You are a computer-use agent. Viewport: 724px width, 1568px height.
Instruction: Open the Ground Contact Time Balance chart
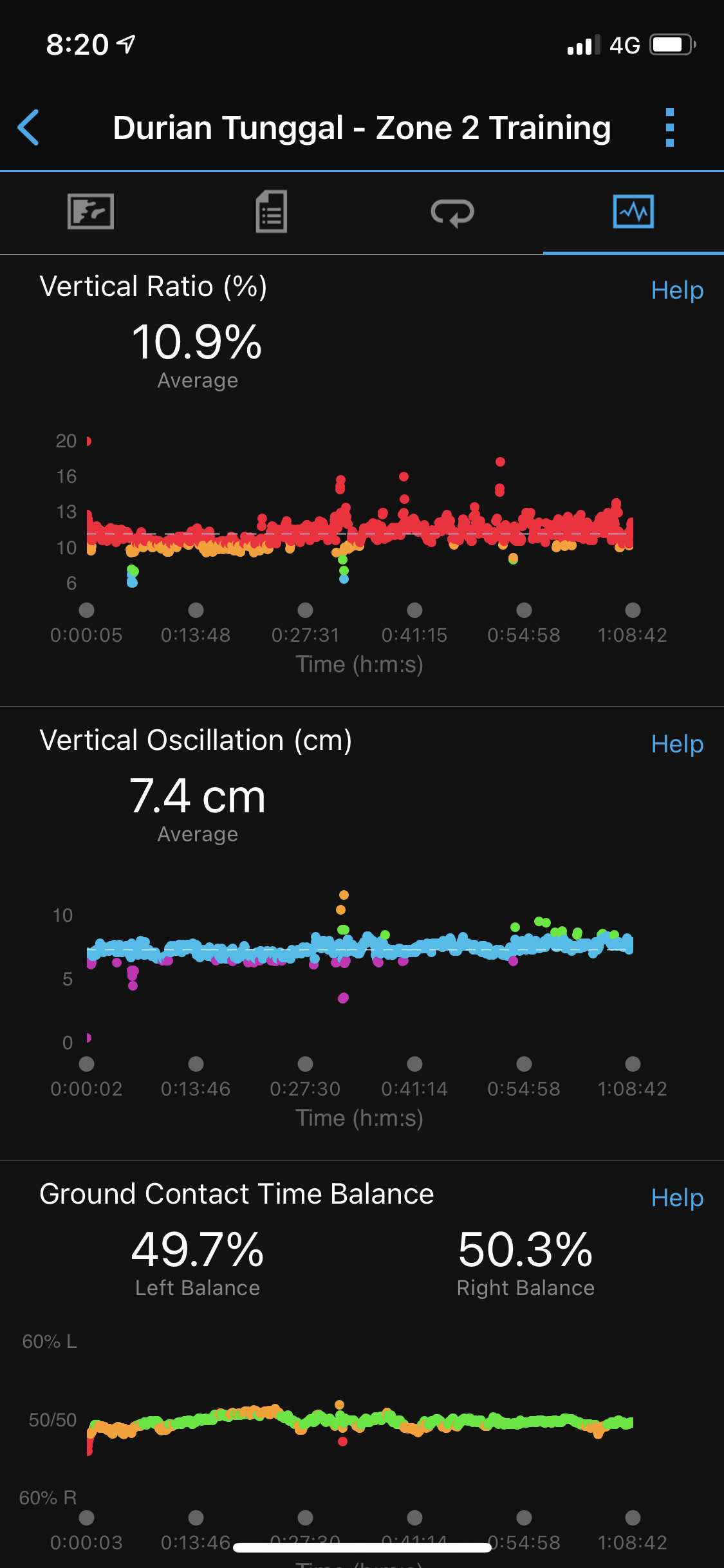(360, 1423)
